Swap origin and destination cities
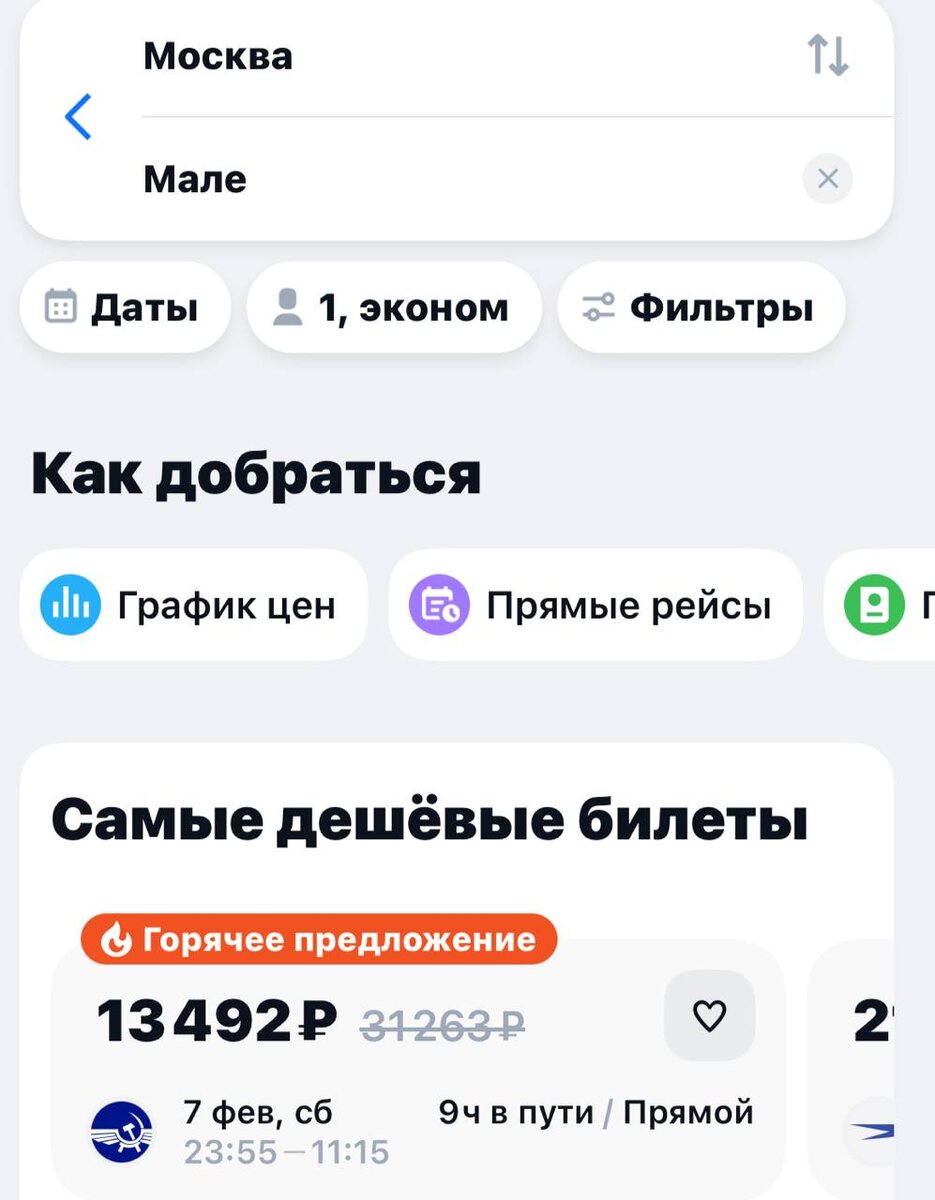The height and width of the screenshot is (1200, 935). [x=828, y=56]
